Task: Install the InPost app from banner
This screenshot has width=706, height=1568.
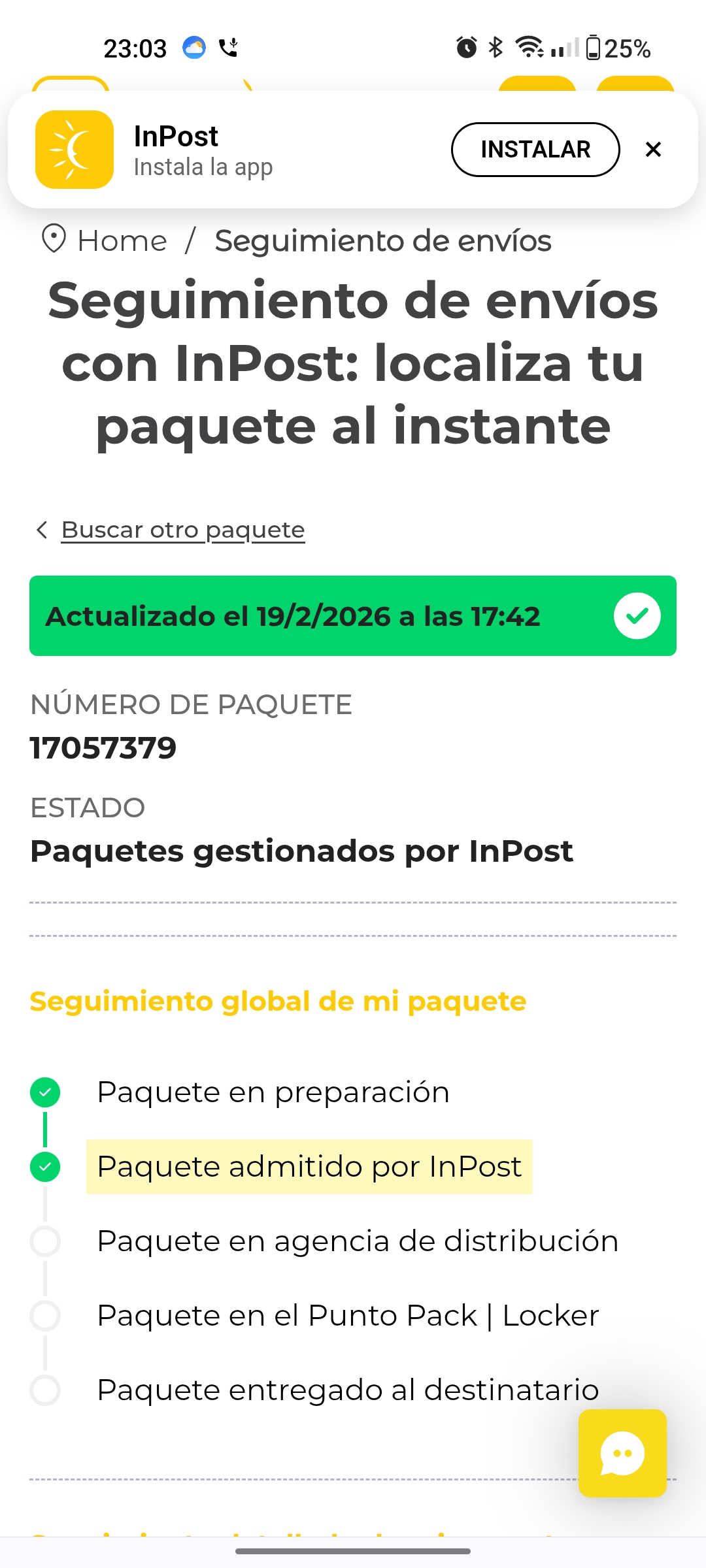Action: [x=535, y=150]
